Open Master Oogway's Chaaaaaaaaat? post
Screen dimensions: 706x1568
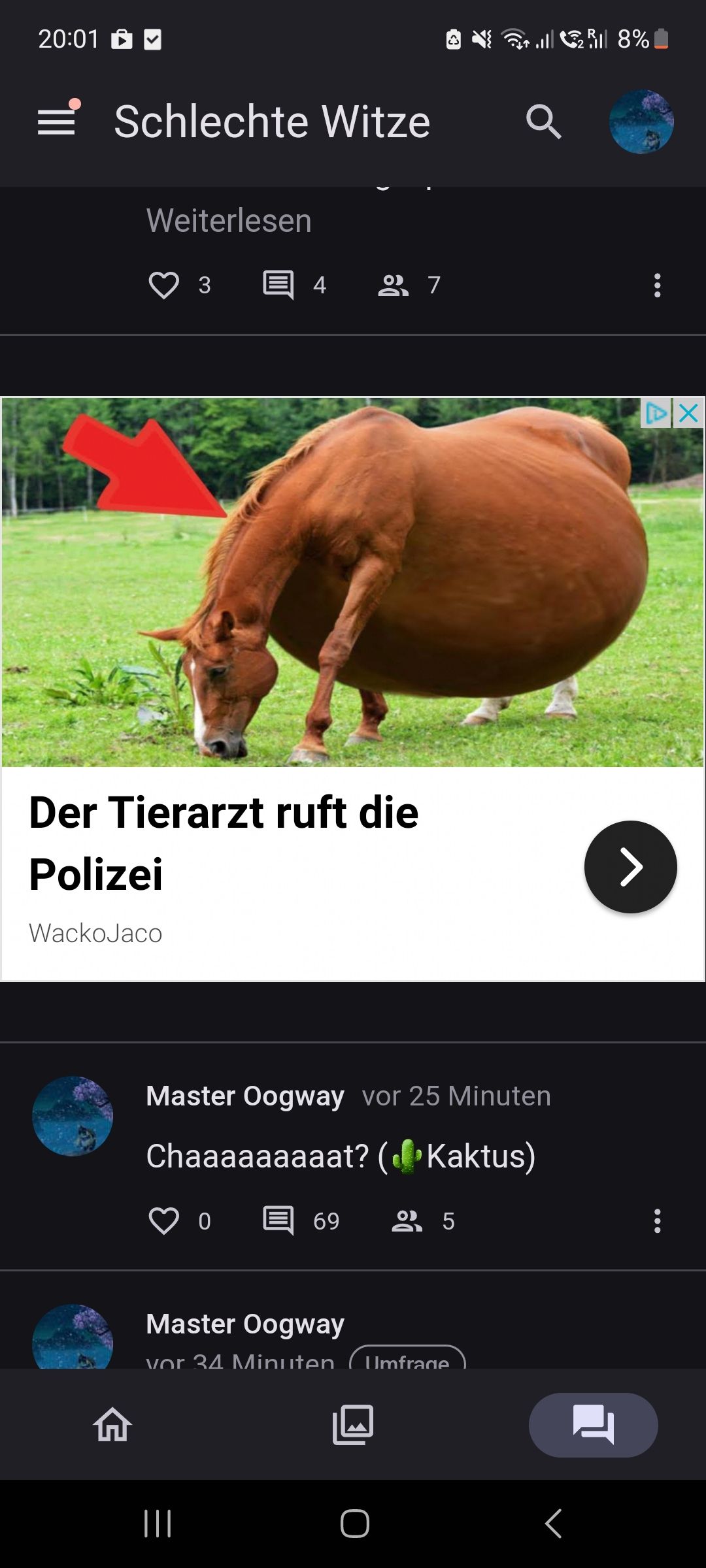click(340, 1156)
